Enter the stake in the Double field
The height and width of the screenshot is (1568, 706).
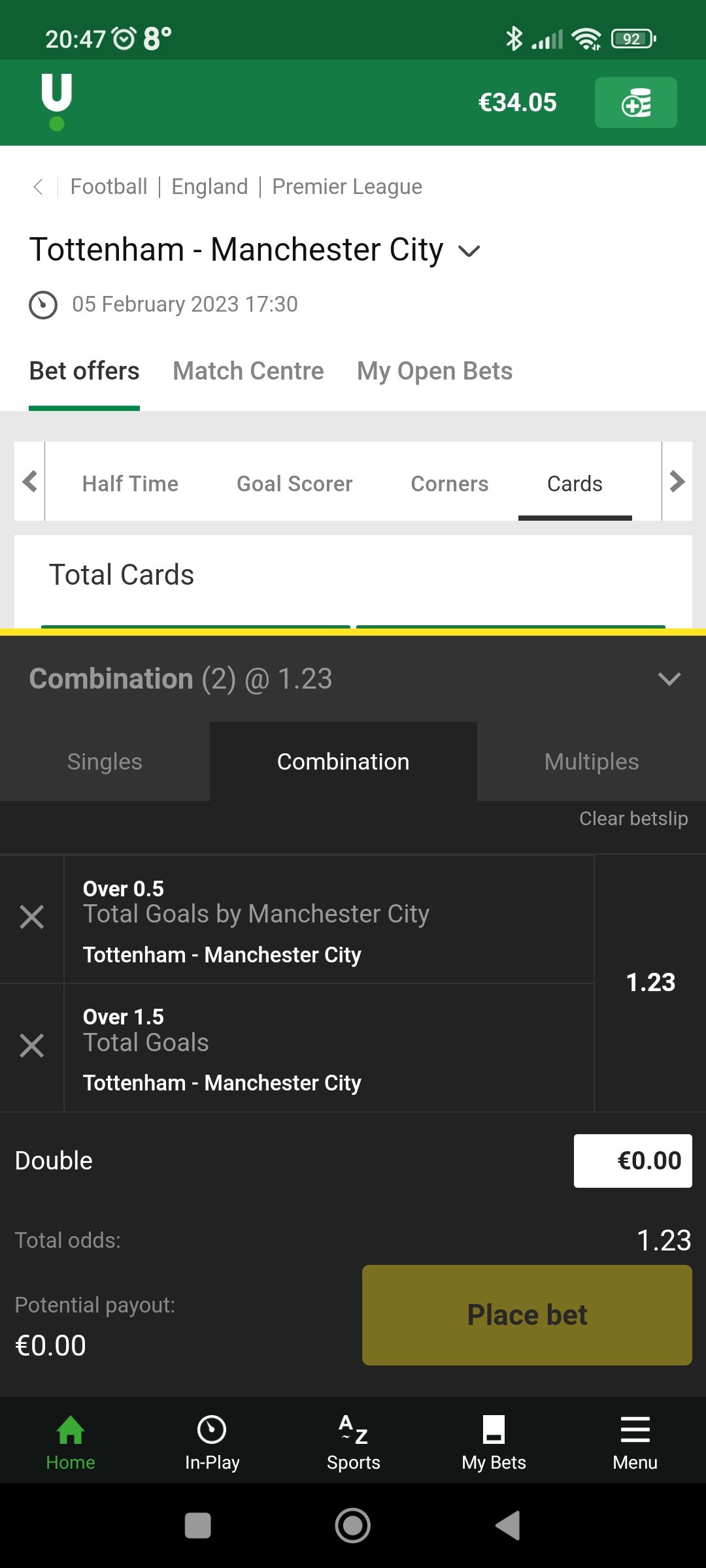pos(633,1161)
